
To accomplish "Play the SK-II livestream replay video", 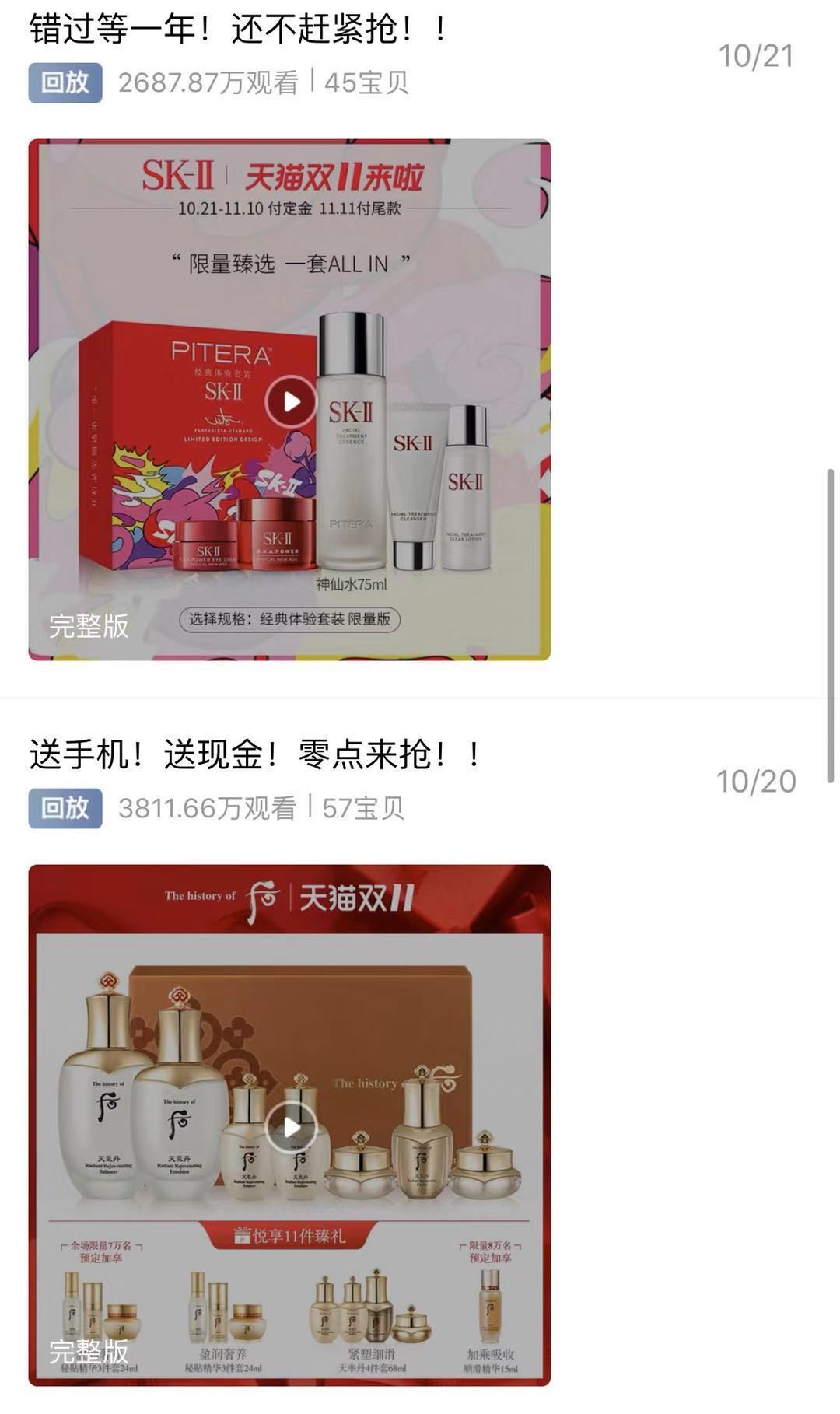I will [291, 401].
